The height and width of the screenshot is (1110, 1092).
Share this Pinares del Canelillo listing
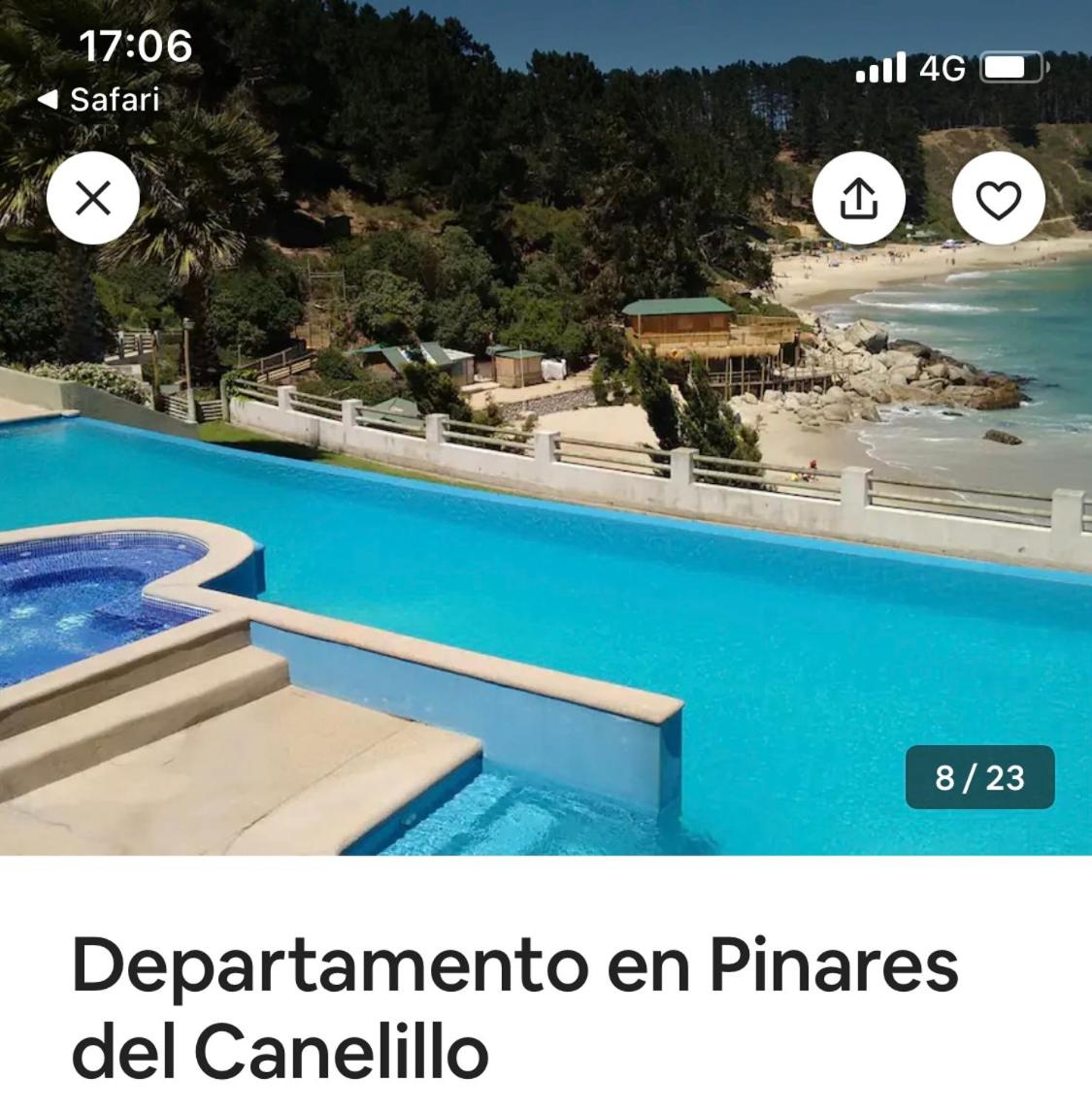coord(858,199)
